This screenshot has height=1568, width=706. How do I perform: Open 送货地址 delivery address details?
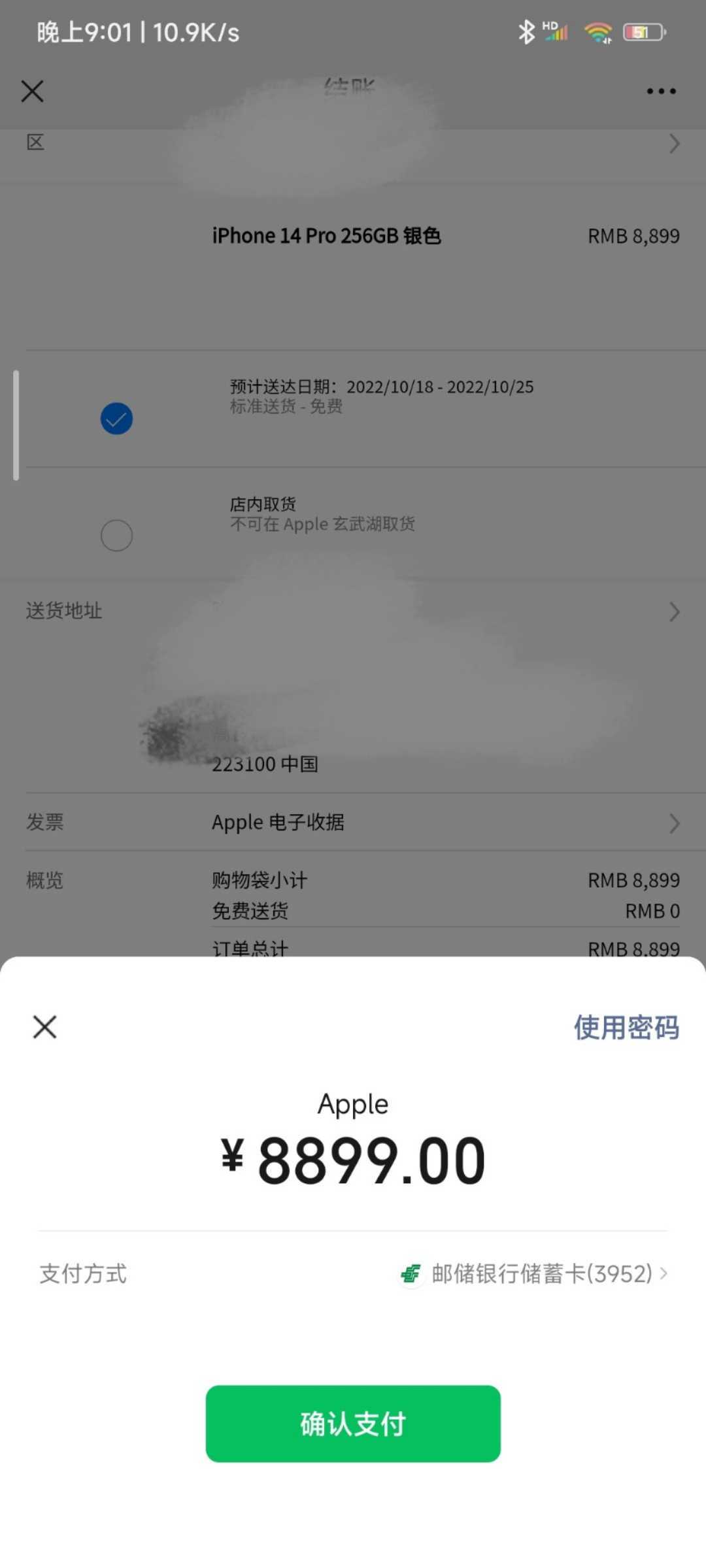pos(353,612)
